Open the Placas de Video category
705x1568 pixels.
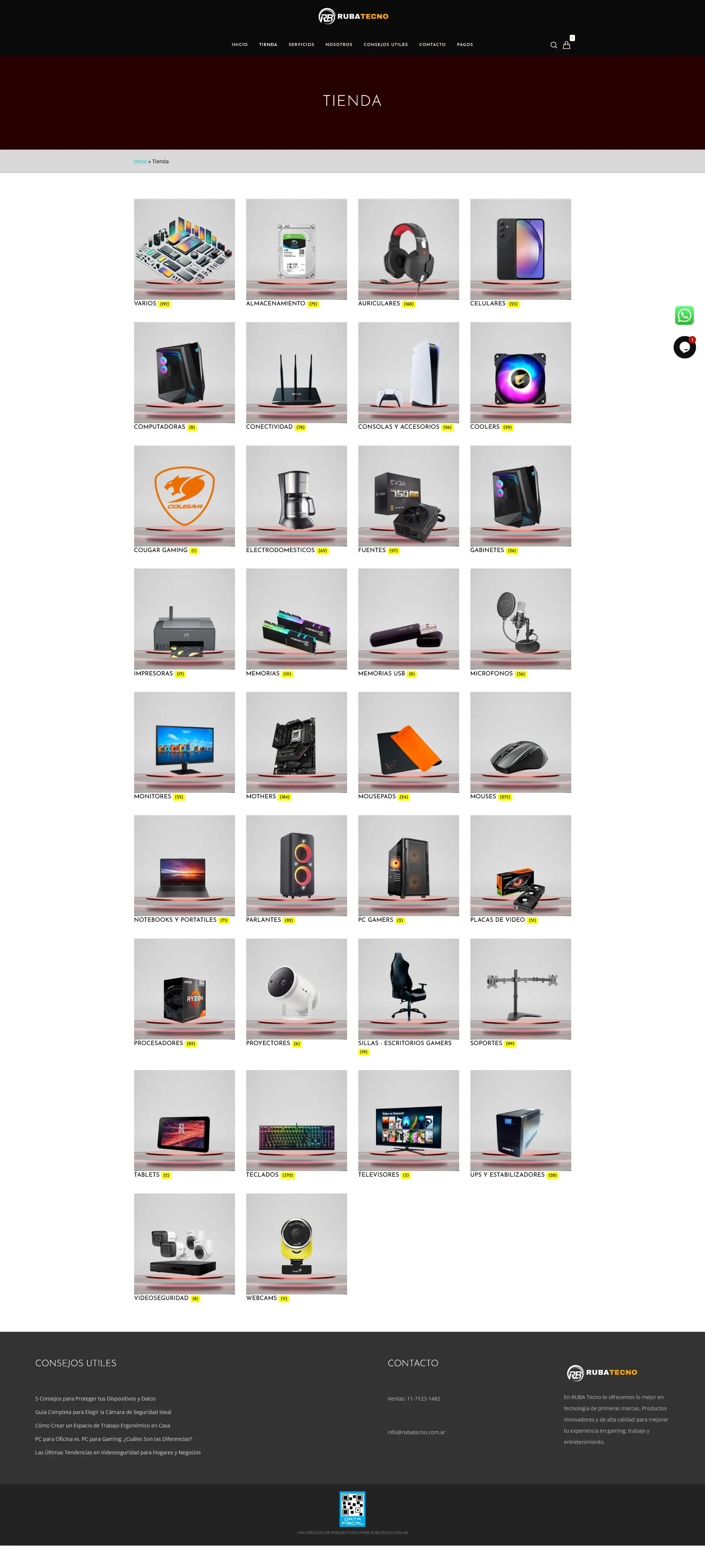(x=520, y=866)
